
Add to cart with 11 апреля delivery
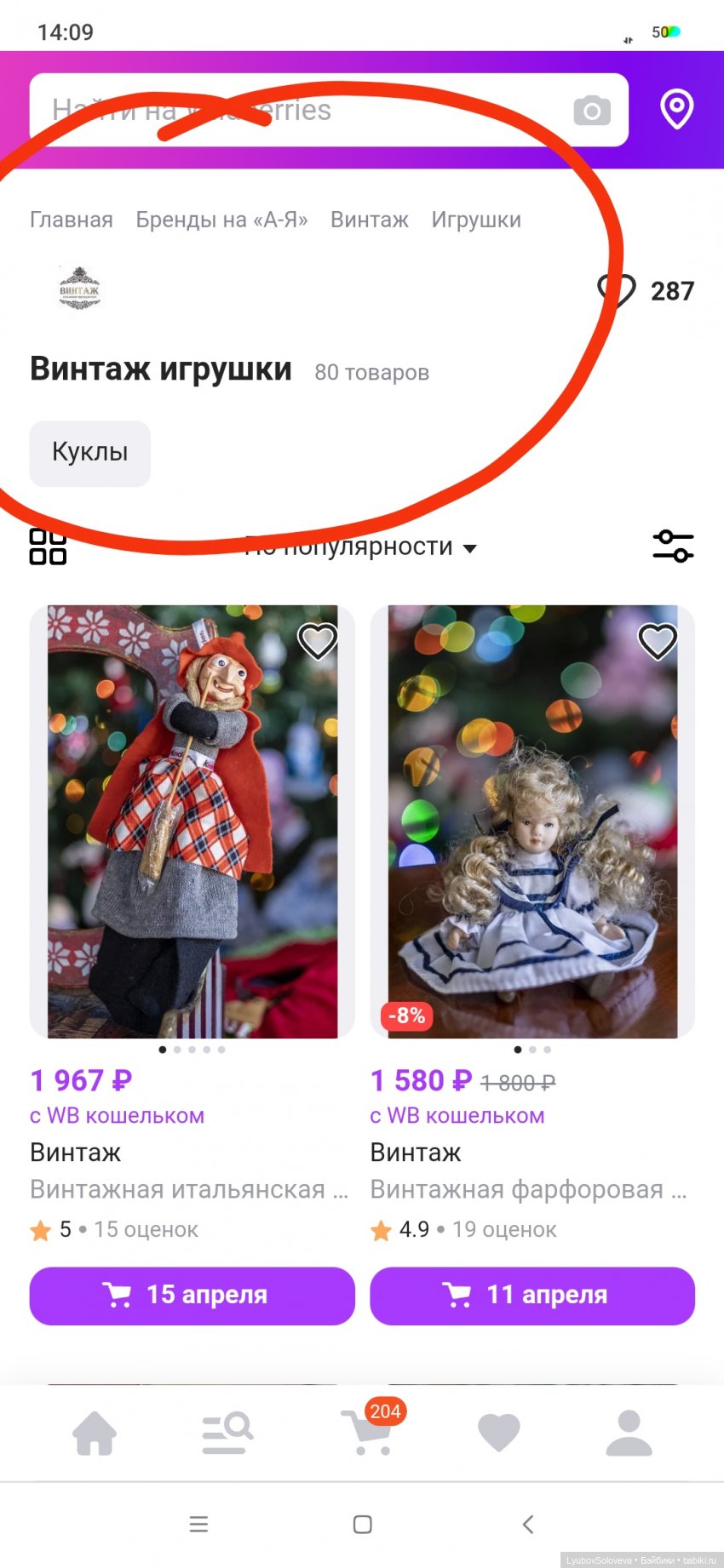point(532,1296)
